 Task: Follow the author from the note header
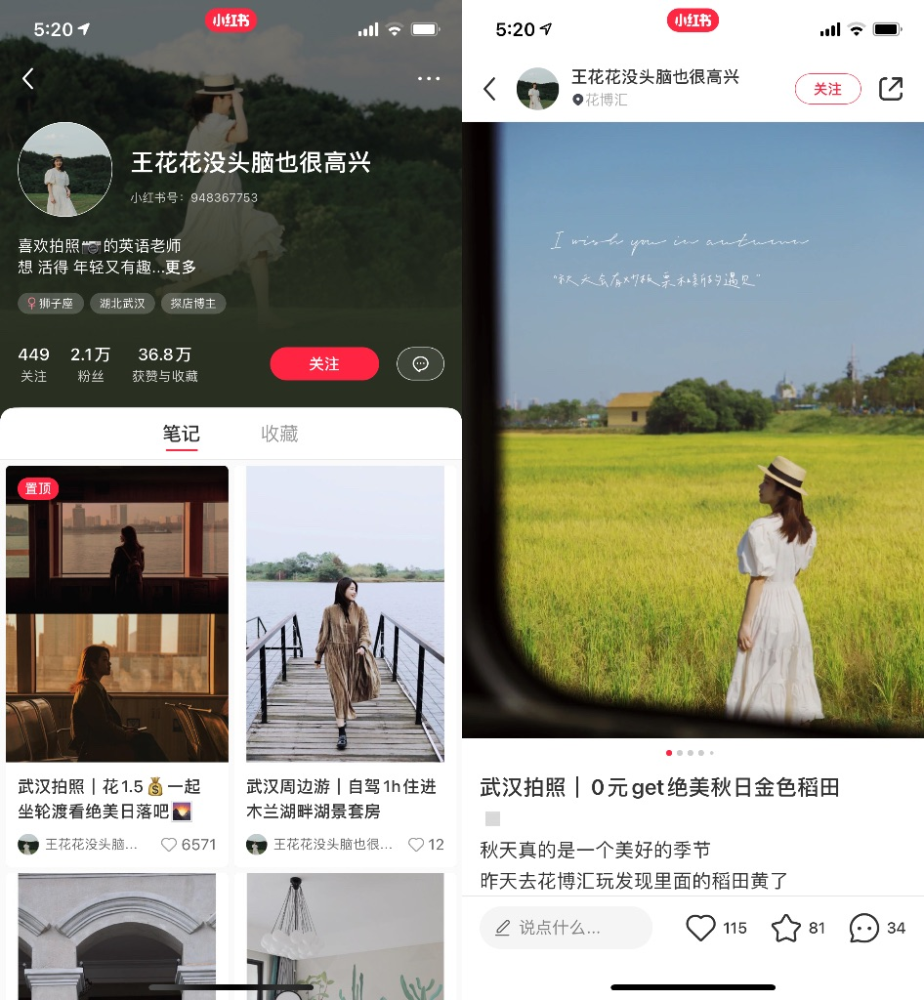point(827,89)
